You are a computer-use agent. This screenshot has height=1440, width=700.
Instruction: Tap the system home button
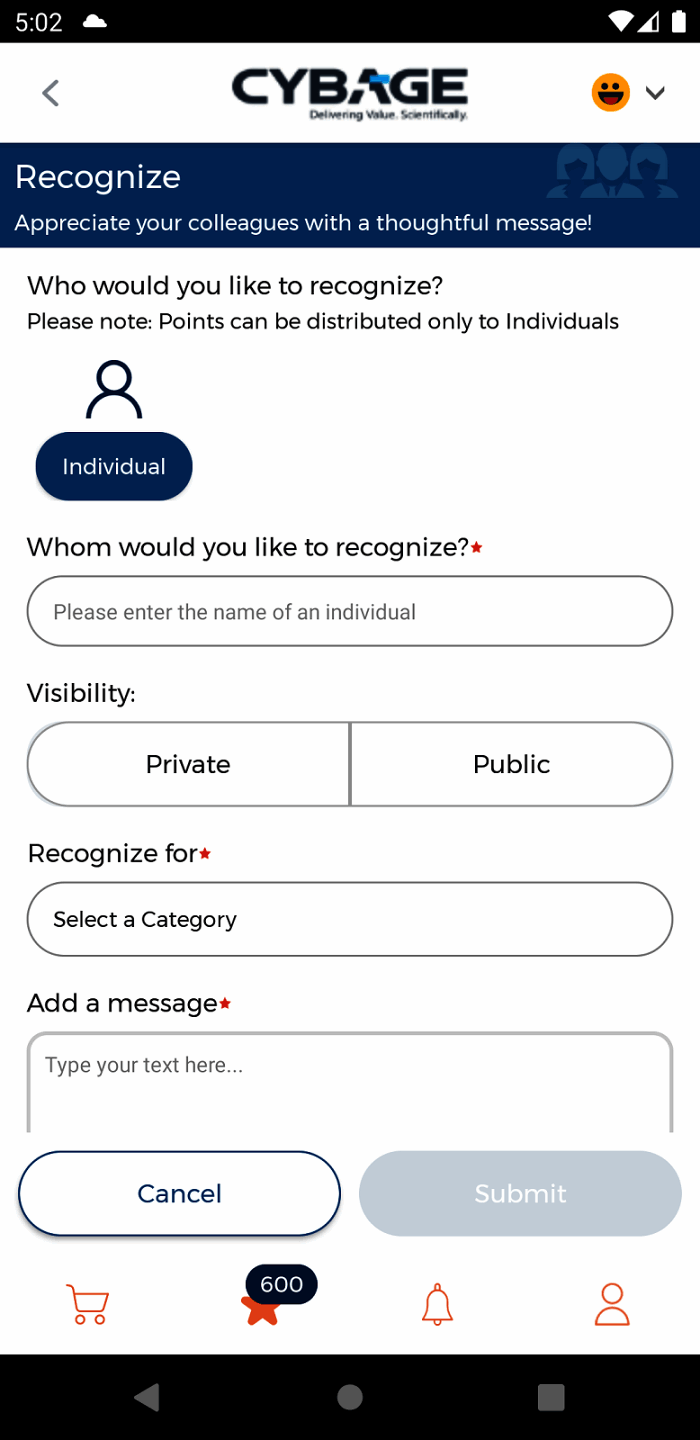coord(350,1397)
